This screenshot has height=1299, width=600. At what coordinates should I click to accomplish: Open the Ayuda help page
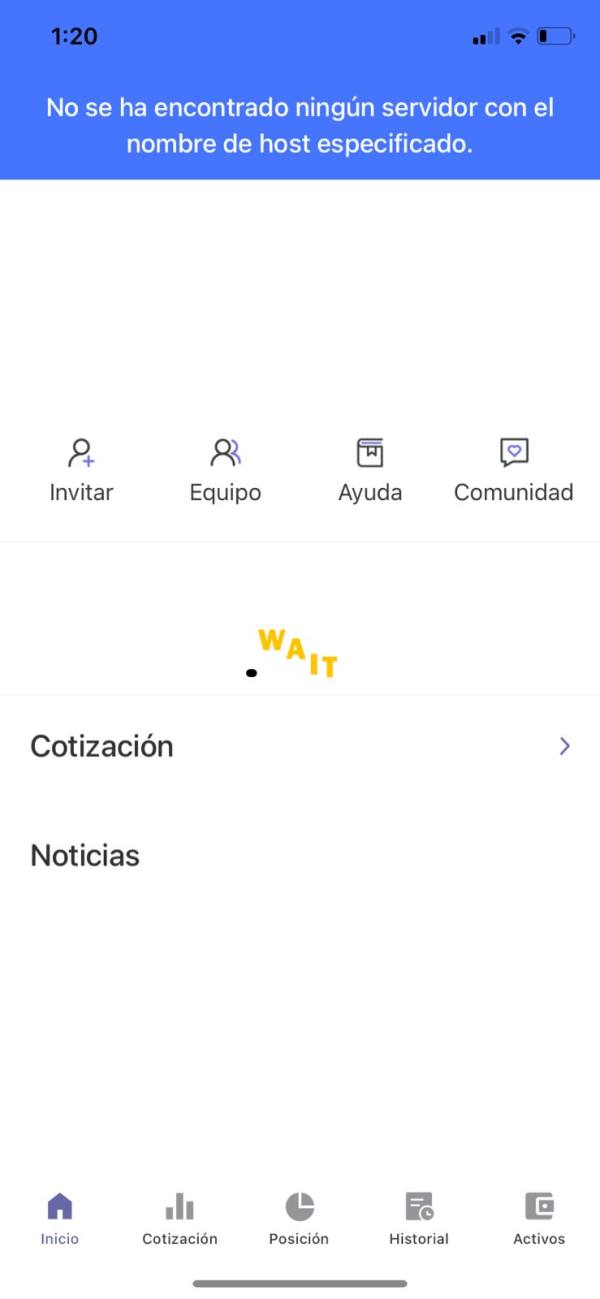tap(370, 470)
